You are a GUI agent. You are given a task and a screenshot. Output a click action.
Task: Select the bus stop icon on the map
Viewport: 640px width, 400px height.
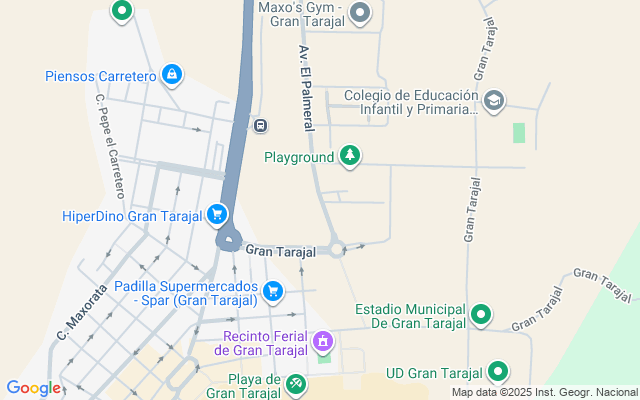click(x=260, y=126)
